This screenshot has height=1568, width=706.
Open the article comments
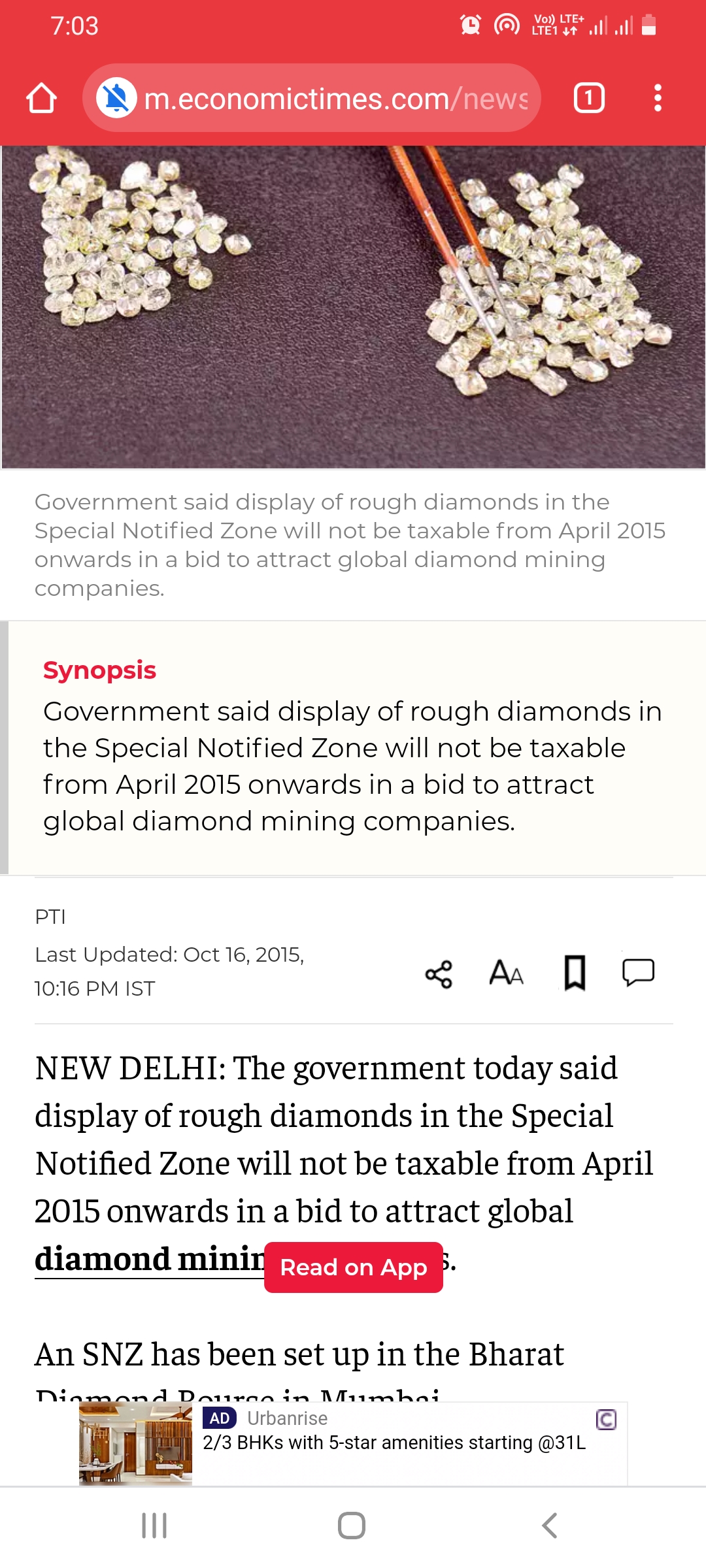638,972
